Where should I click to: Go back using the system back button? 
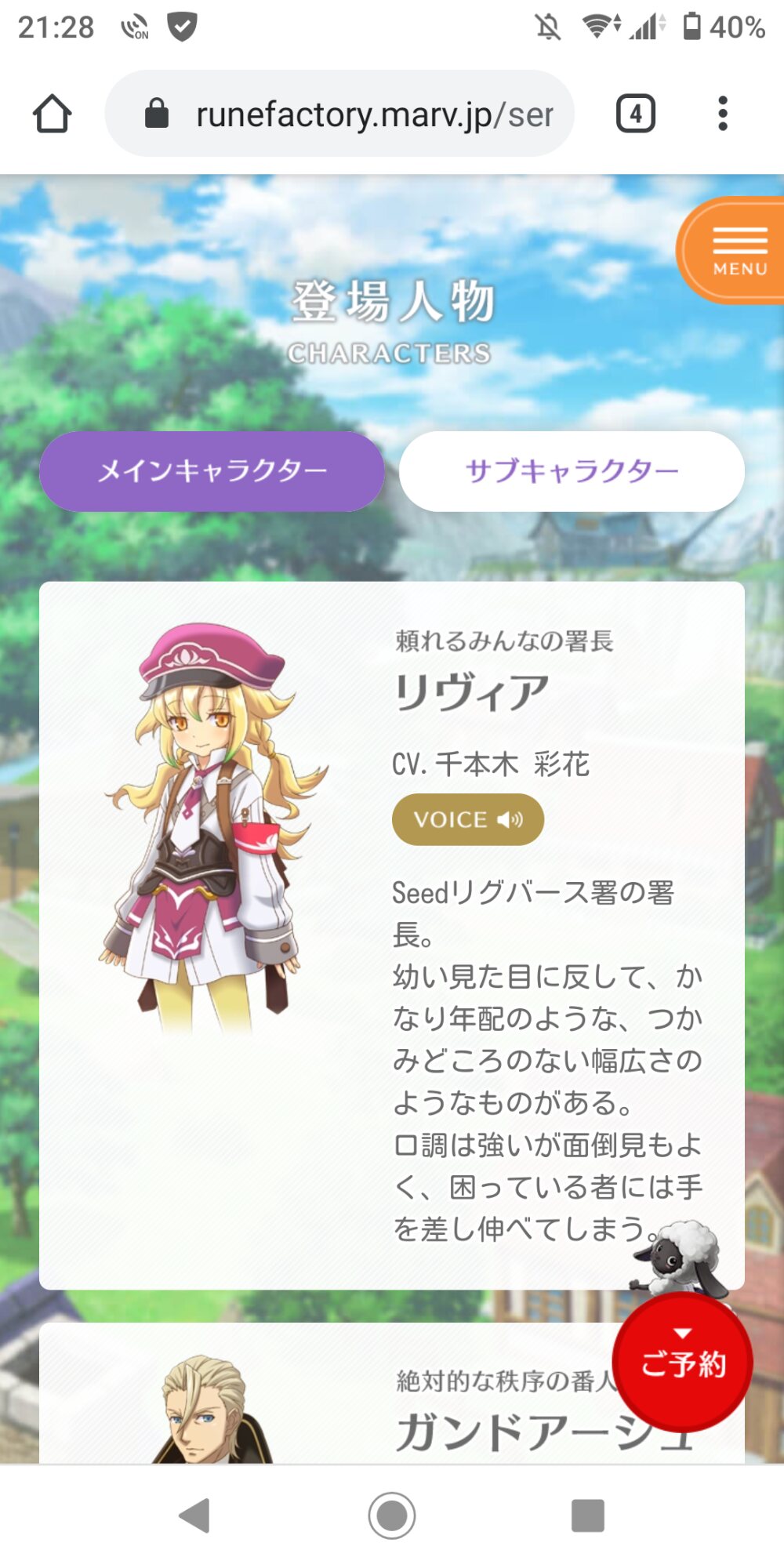pyautogui.click(x=194, y=1515)
